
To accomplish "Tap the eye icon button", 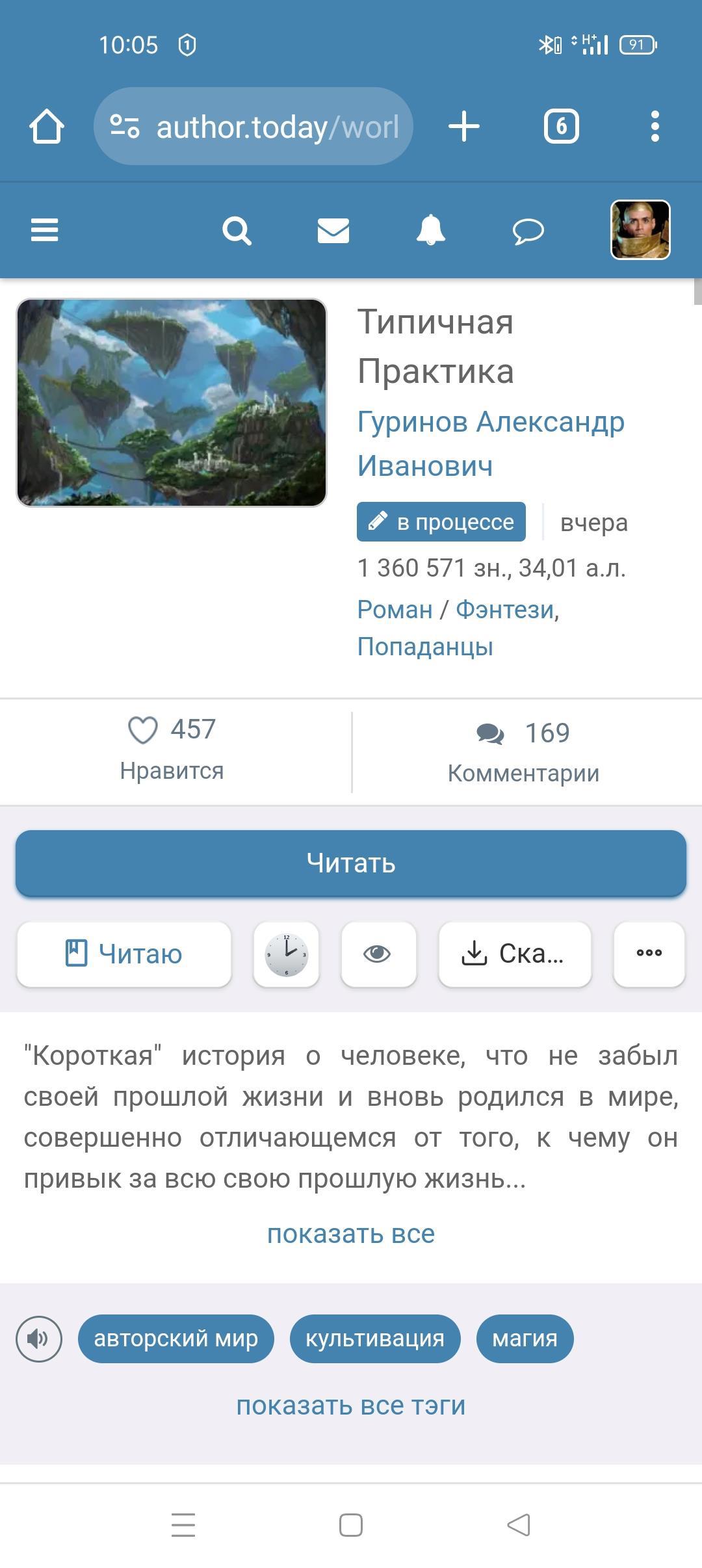I will coord(378,954).
